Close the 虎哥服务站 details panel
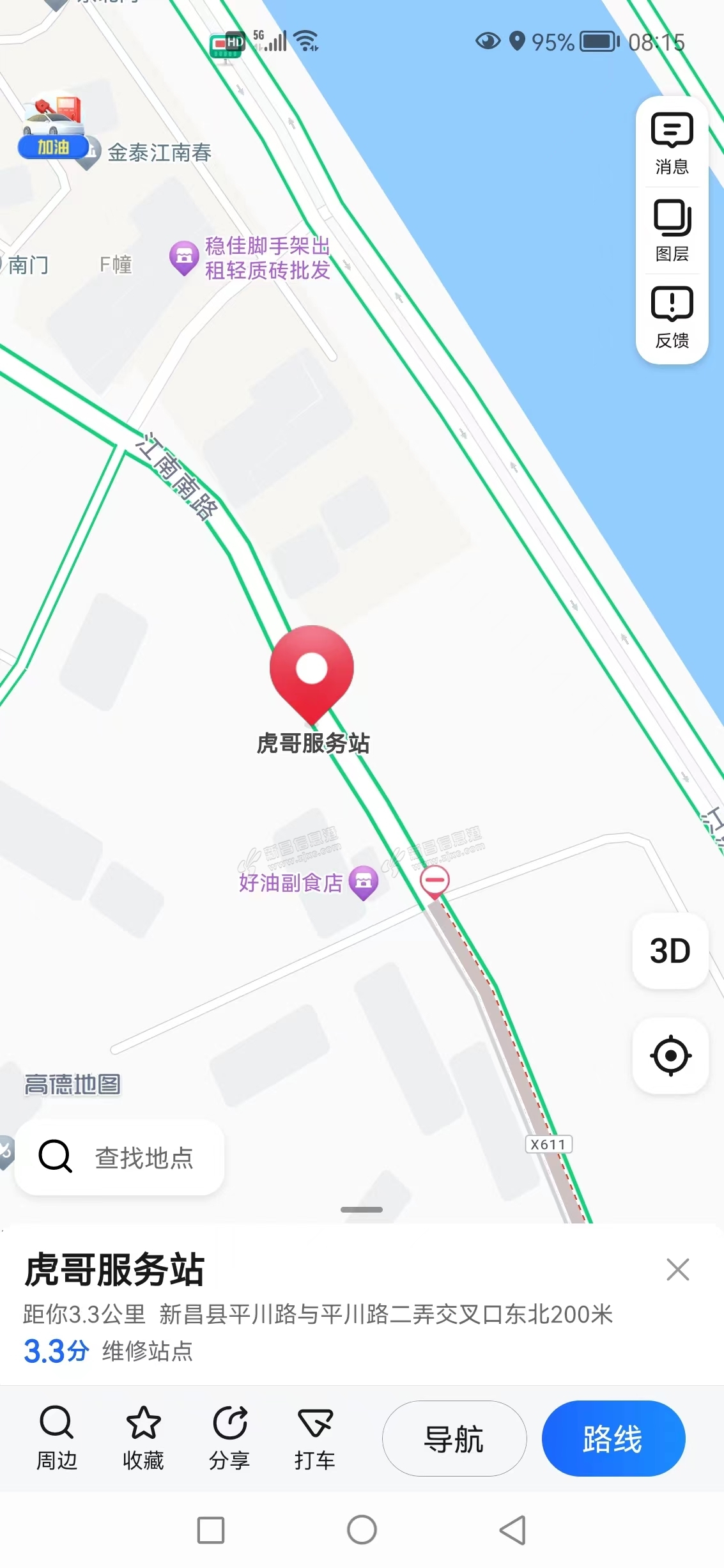 point(677,1269)
